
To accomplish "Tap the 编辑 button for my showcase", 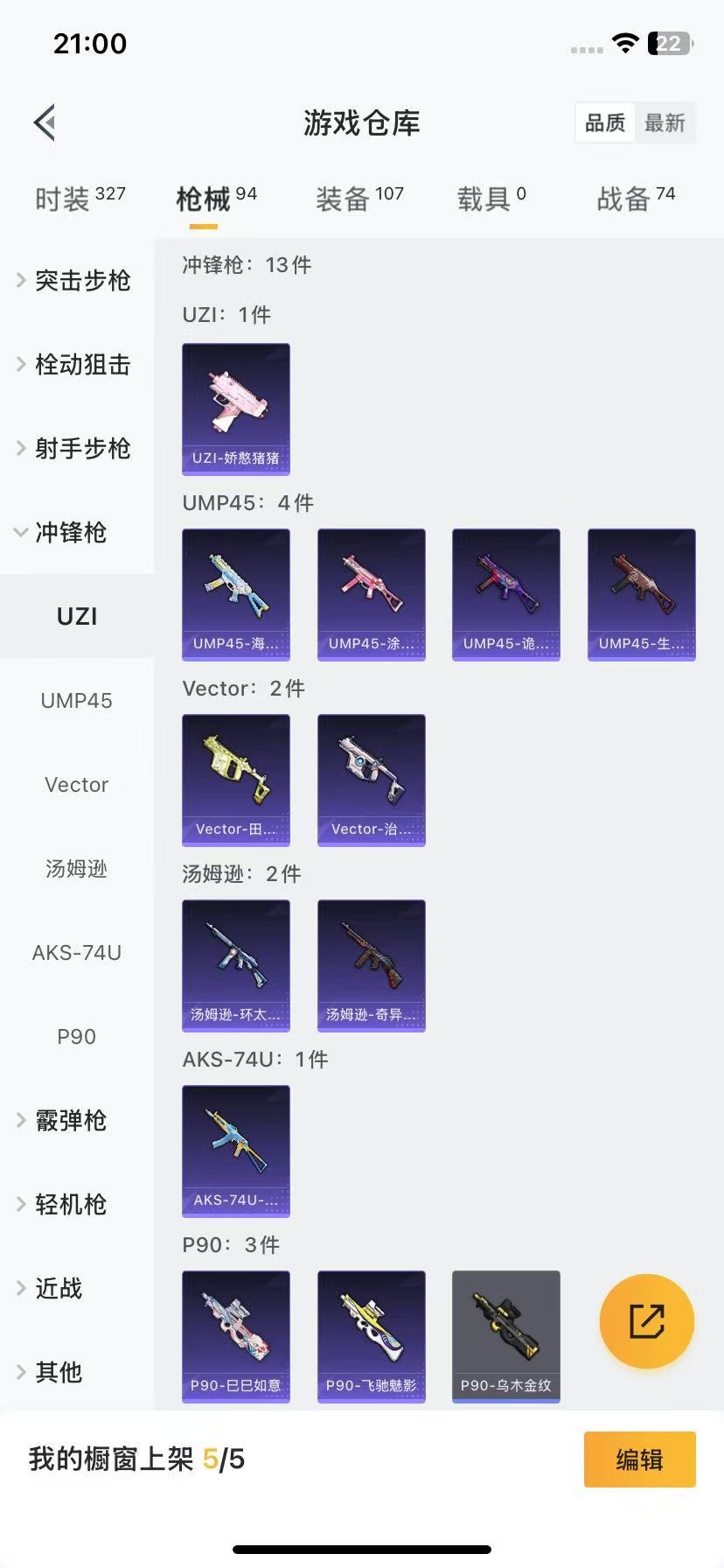I will (x=640, y=1459).
